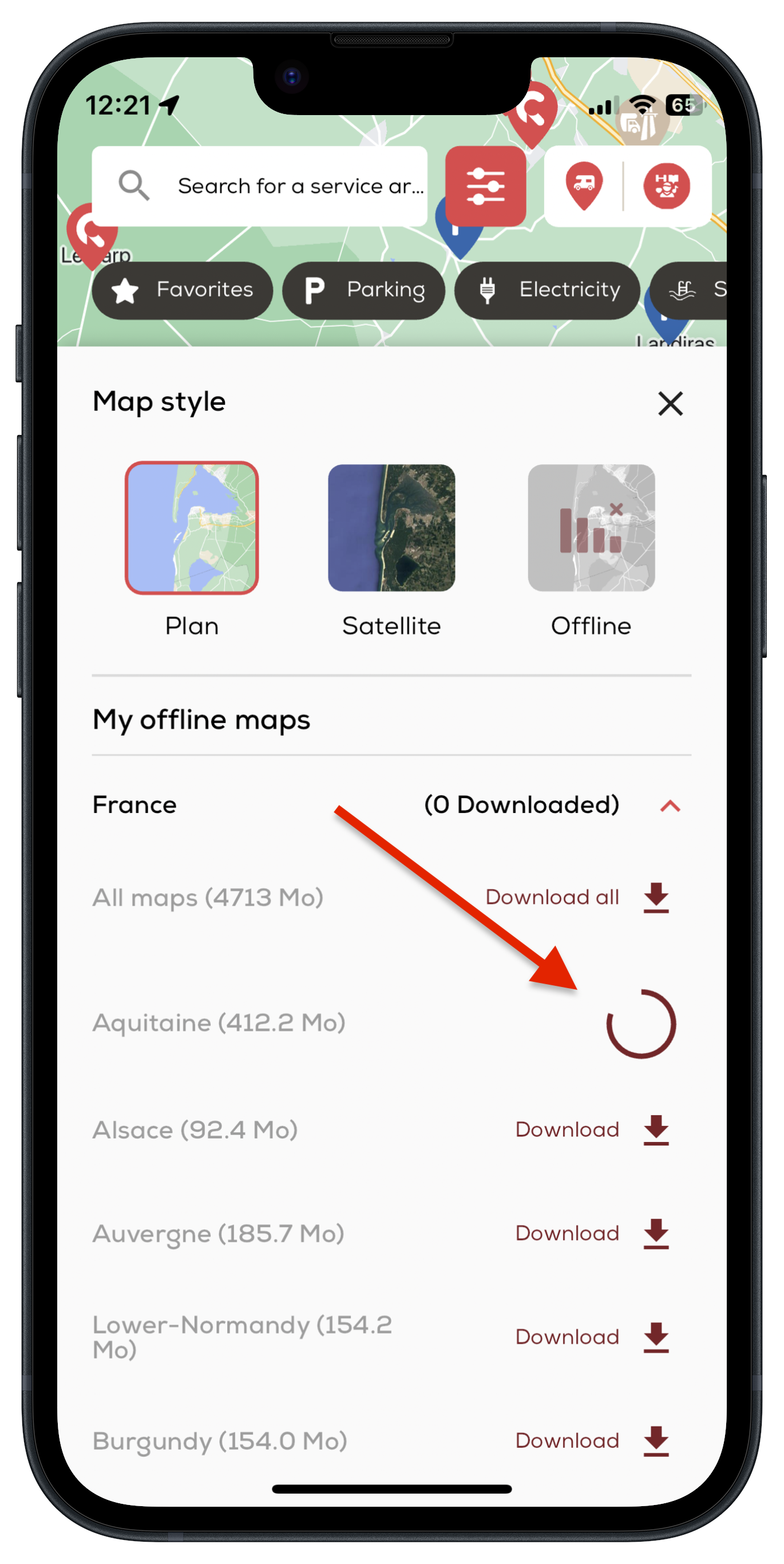Switch to the Satellite map style
Viewport: 784px width, 1564px height.
pyautogui.click(x=391, y=528)
